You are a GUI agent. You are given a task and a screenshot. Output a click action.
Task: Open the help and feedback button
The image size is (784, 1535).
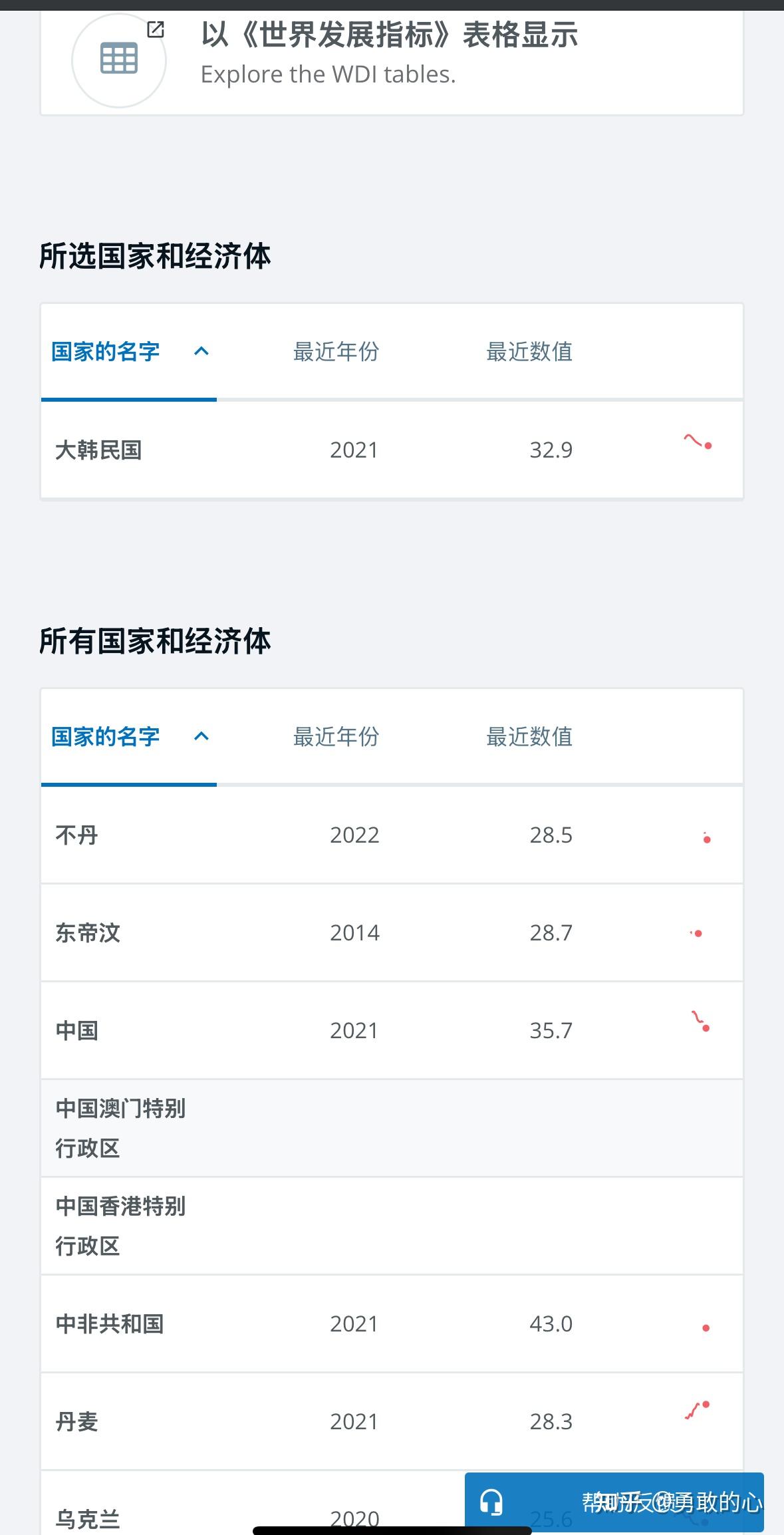(x=614, y=1502)
